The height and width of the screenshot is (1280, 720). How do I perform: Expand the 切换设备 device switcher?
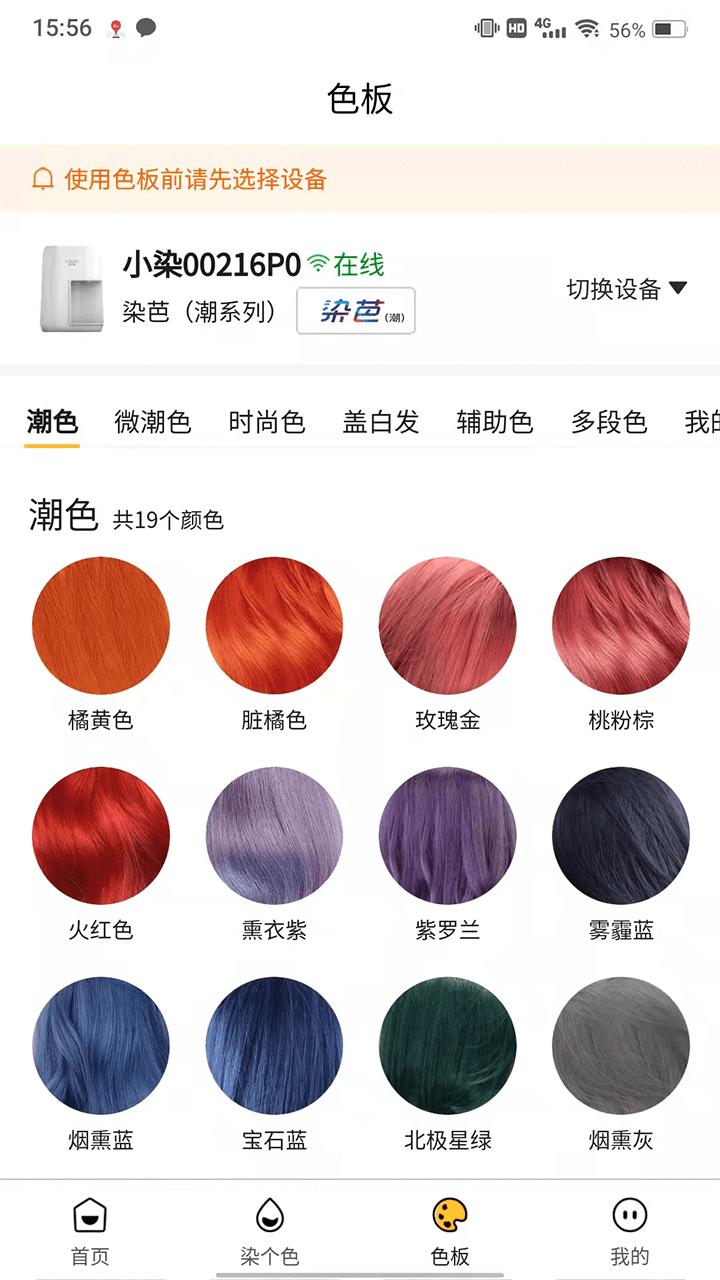625,285
